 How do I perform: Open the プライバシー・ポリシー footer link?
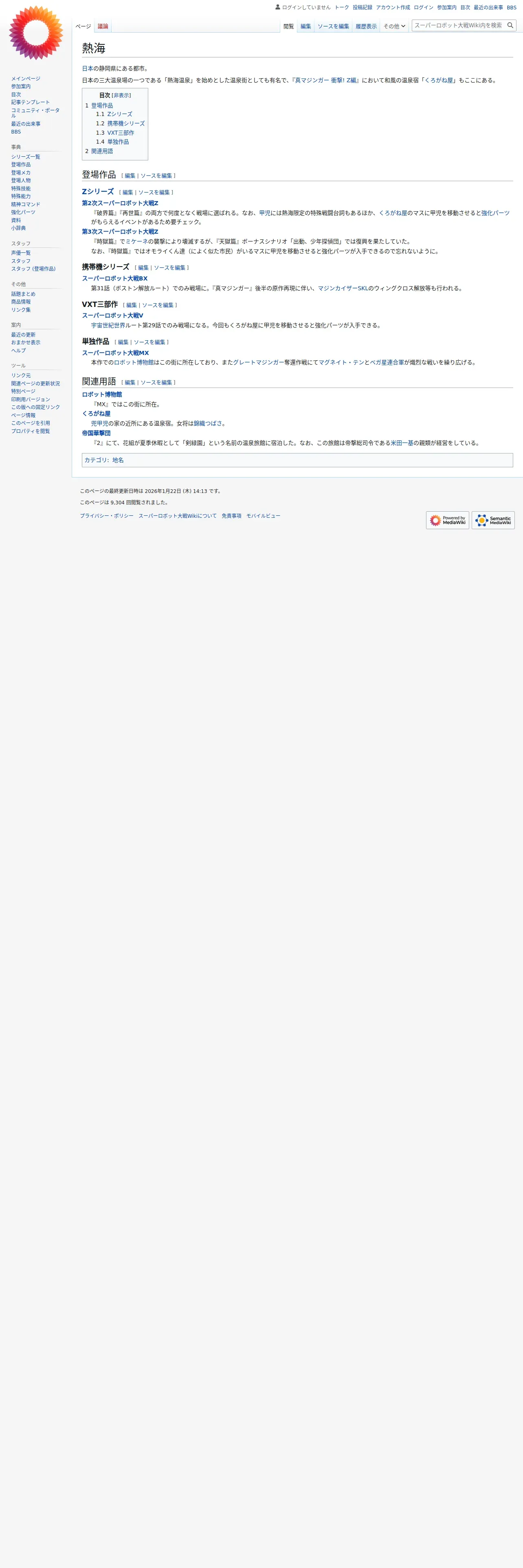107,516
